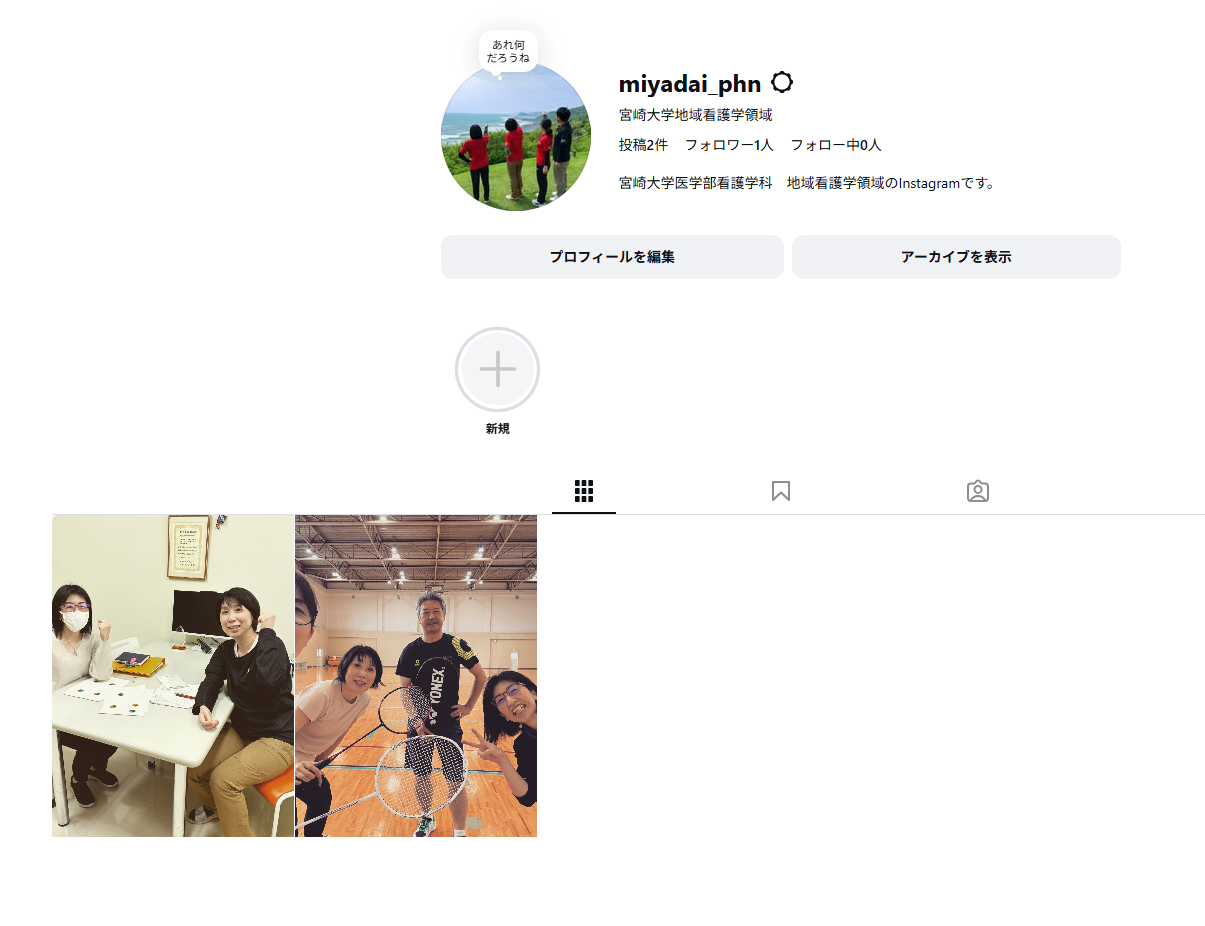Switch to the saved bookmarks tab
Screen dimensions: 1205x926
[781, 491]
